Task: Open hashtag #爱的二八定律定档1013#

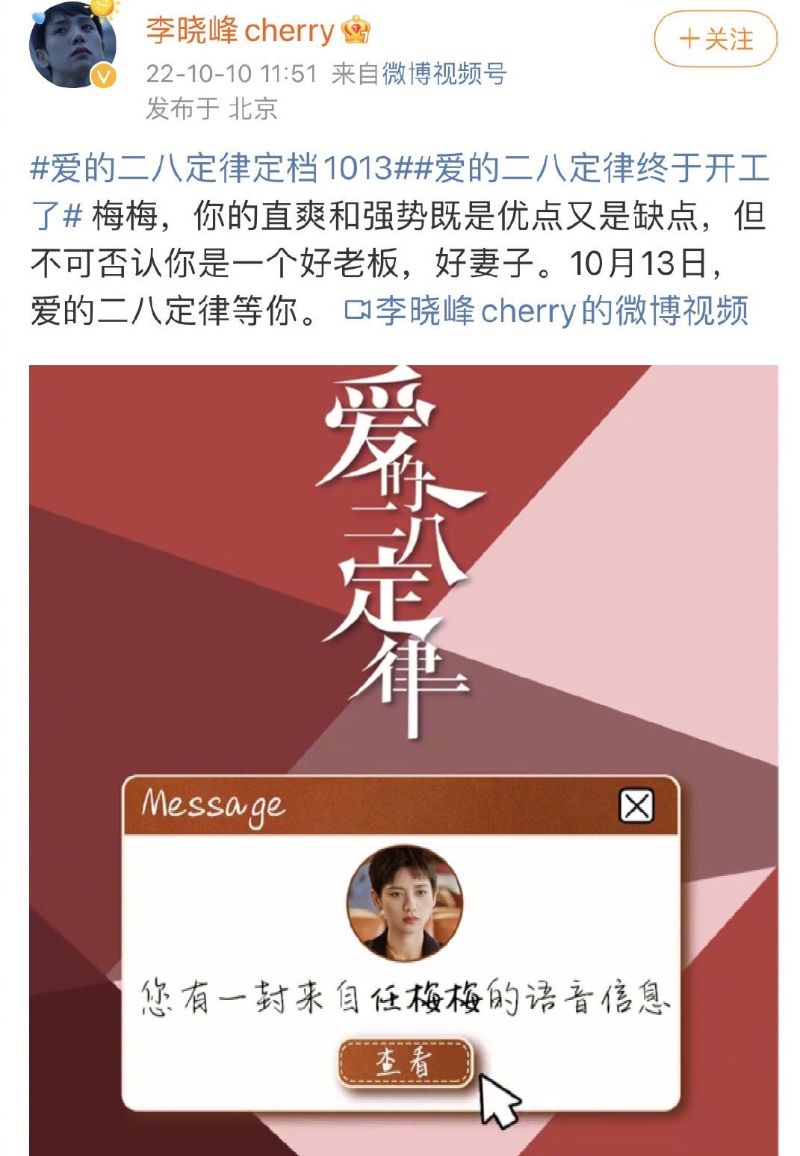Action: (x=210, y=167)
